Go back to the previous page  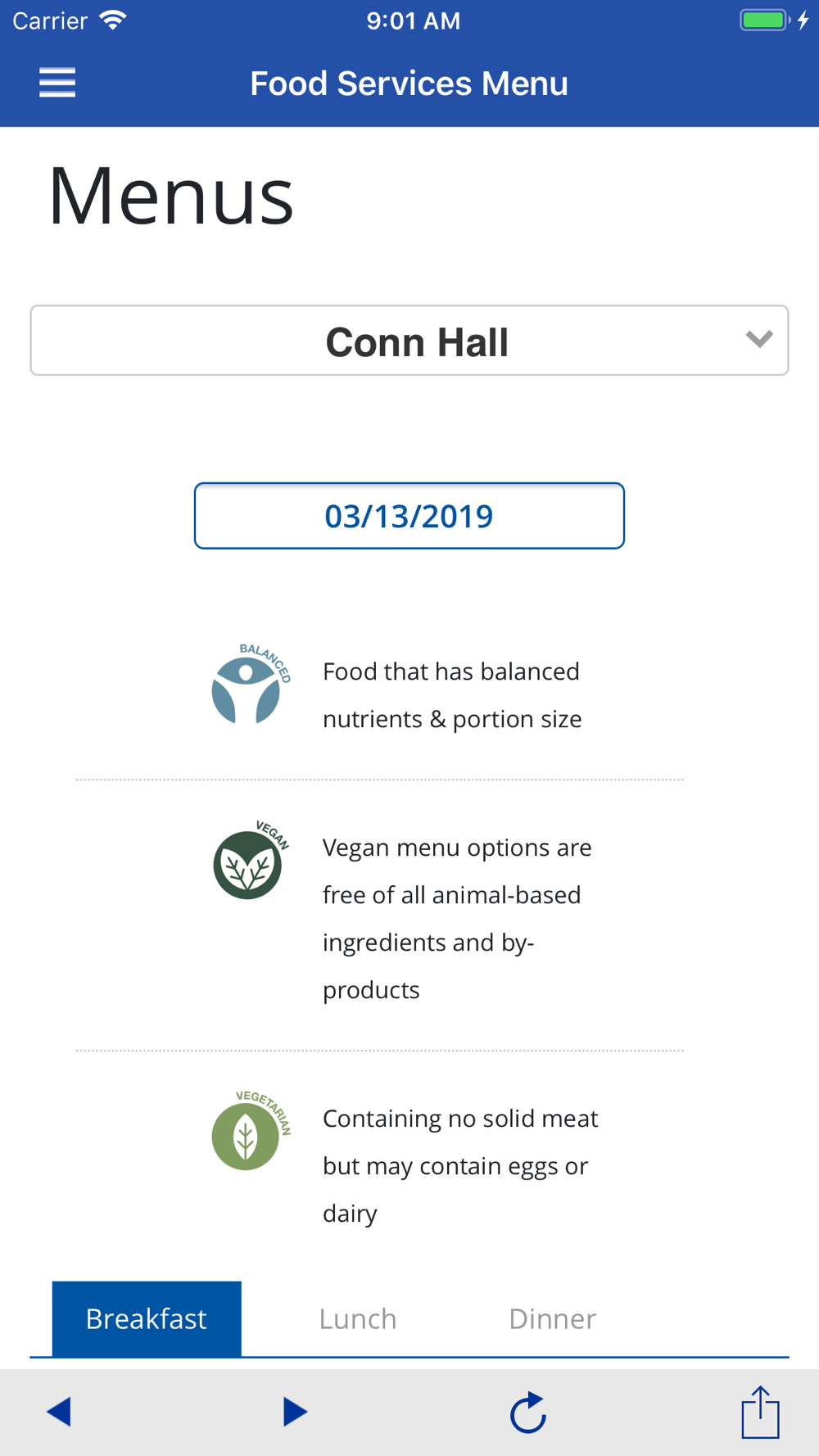[x=59, y=1412]
